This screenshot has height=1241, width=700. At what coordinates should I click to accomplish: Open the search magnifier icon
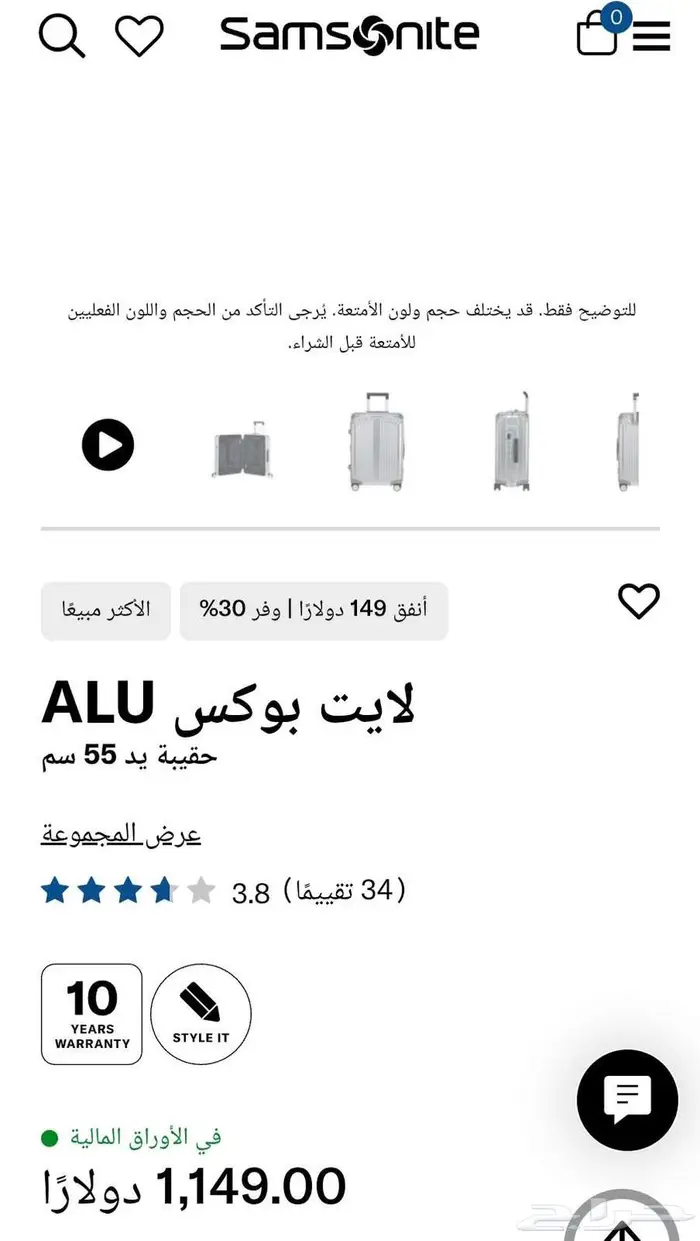click(62, 37)
